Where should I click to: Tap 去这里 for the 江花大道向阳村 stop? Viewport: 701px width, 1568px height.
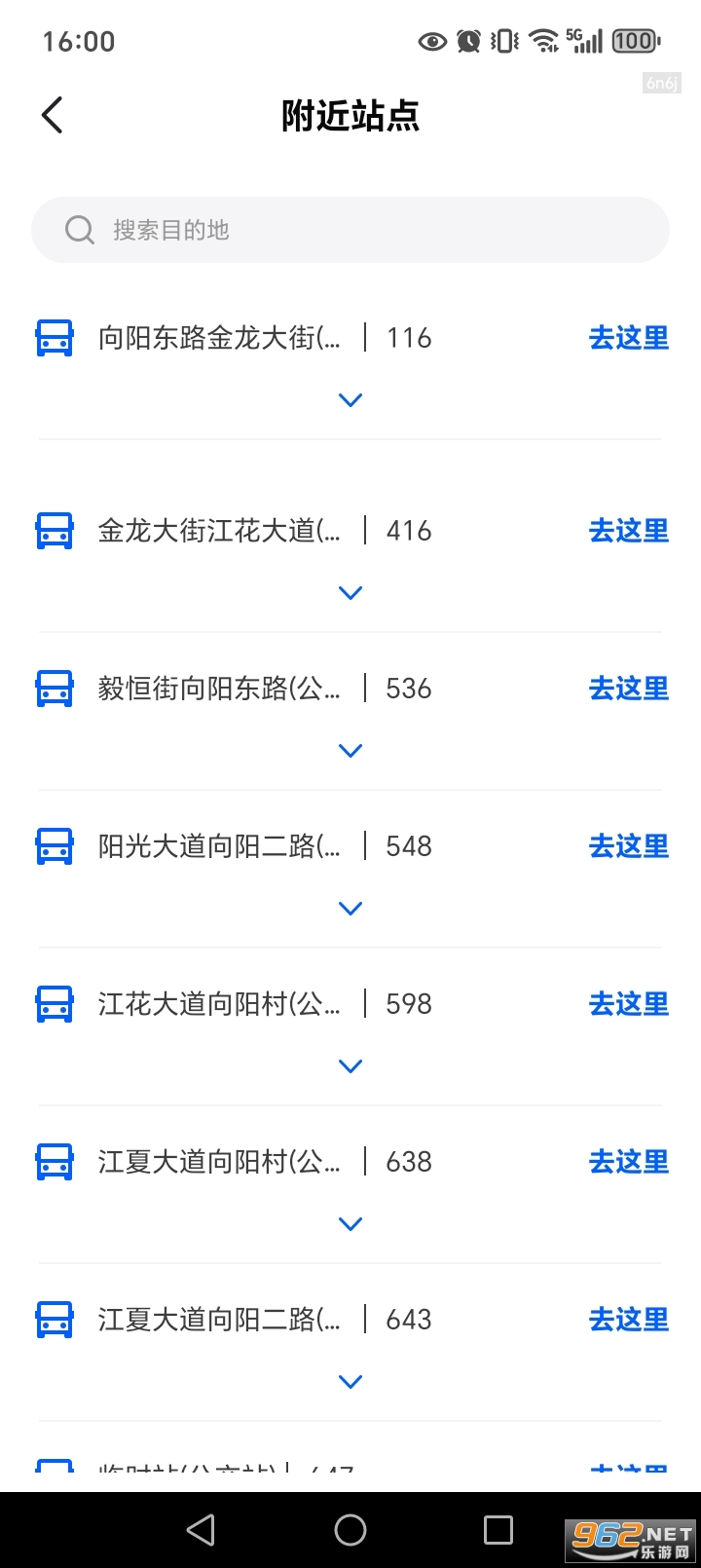[x=628, y=1003]
